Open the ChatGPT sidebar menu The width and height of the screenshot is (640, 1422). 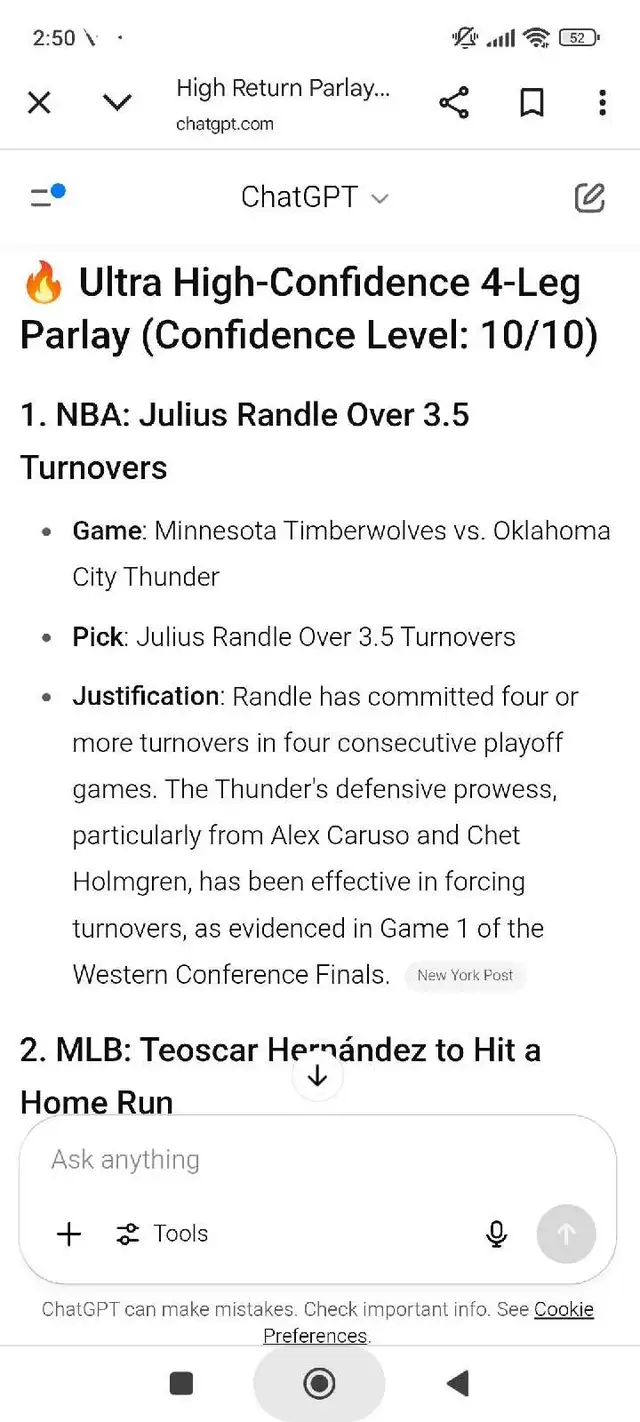coord(46,196)
